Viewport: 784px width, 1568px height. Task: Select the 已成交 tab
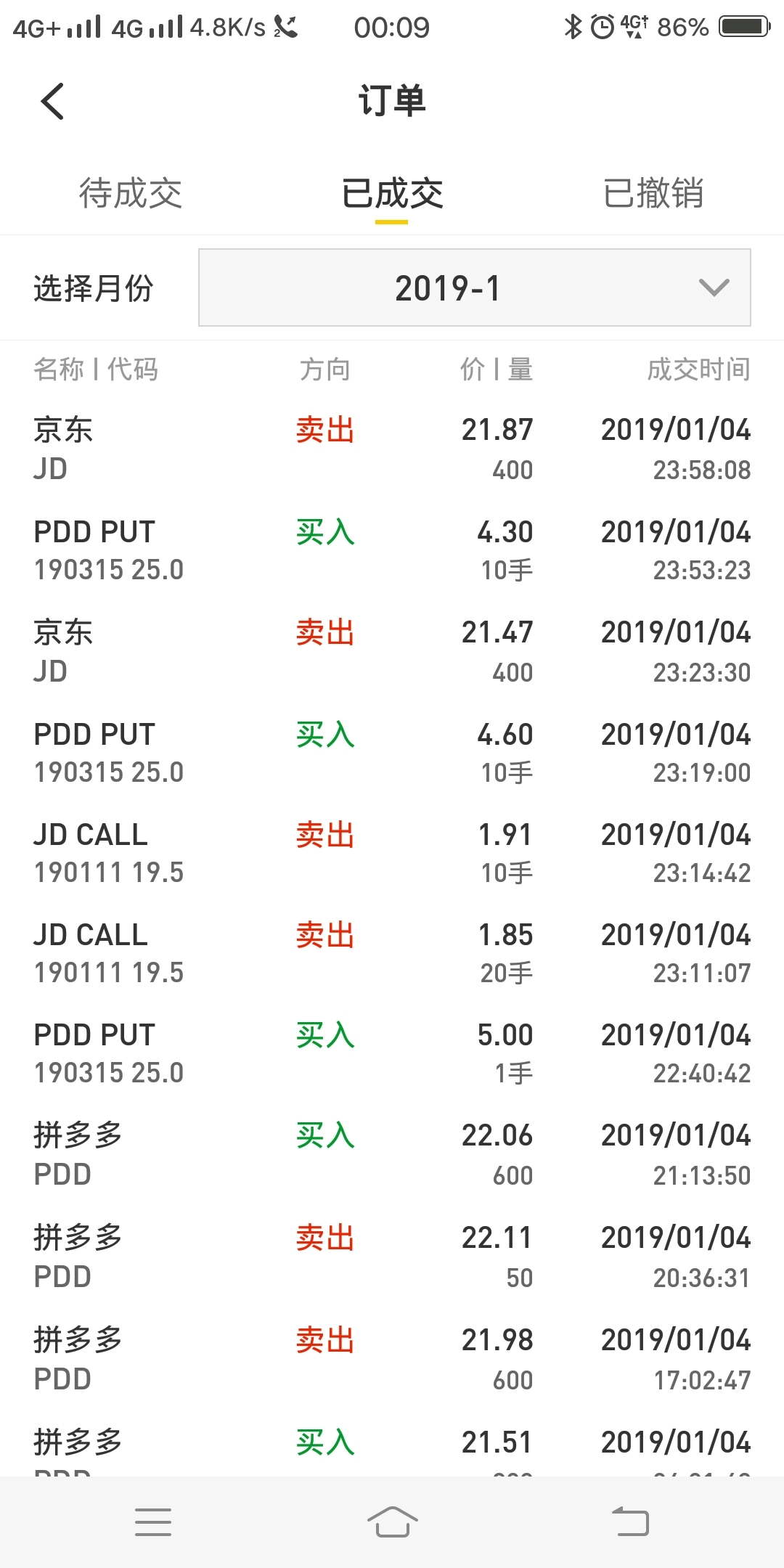pyautogui.click(x=392, y=193)
